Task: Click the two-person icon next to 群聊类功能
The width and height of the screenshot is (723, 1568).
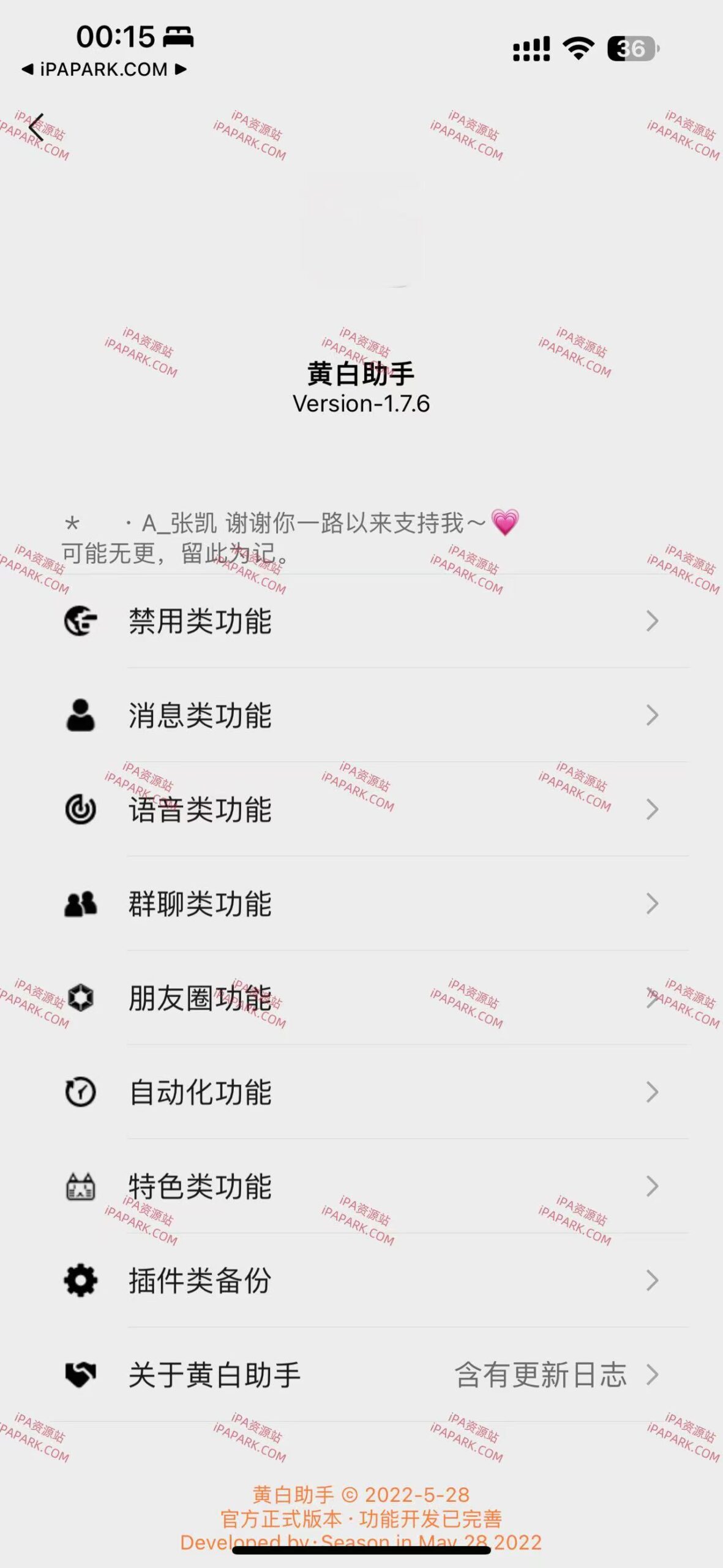Action: 80,903
